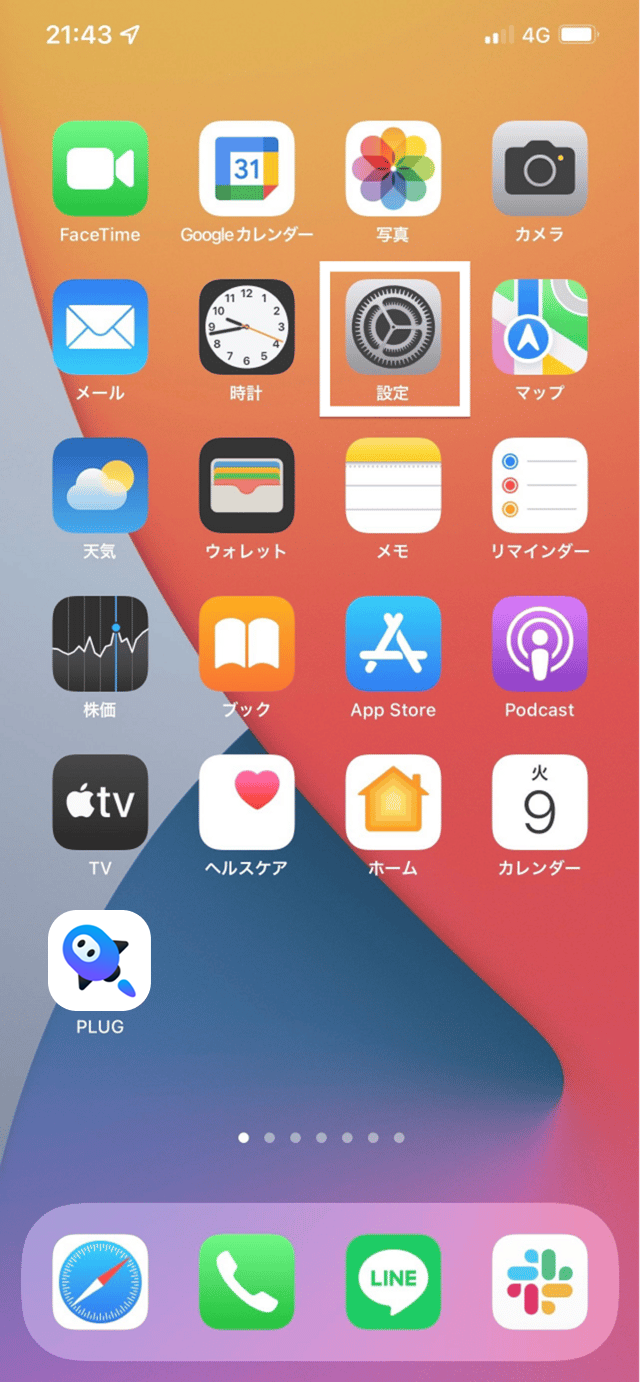
Task: Open ヘルスケア (Health) app
Action: click(x=246, y=801)
